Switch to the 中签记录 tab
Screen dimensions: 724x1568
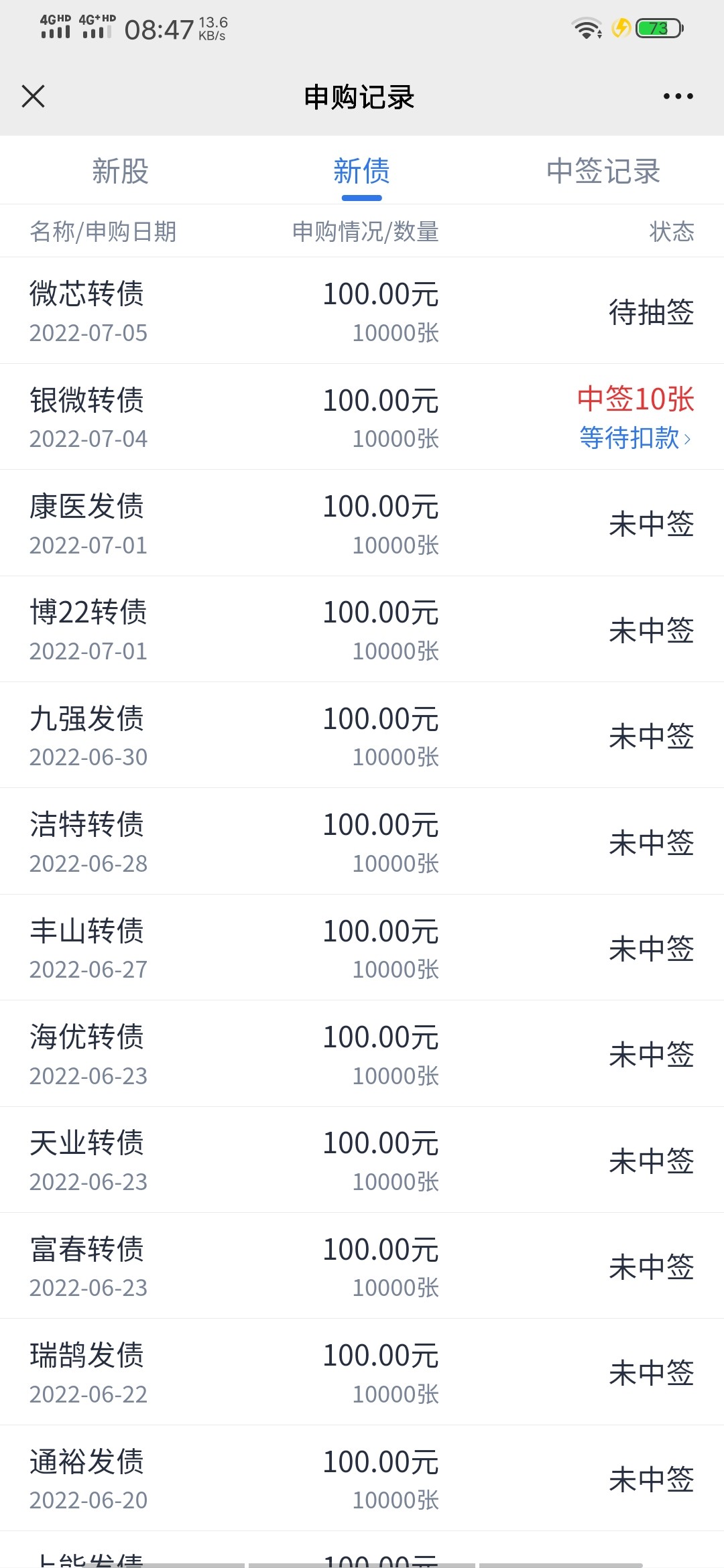pos(603,171)
